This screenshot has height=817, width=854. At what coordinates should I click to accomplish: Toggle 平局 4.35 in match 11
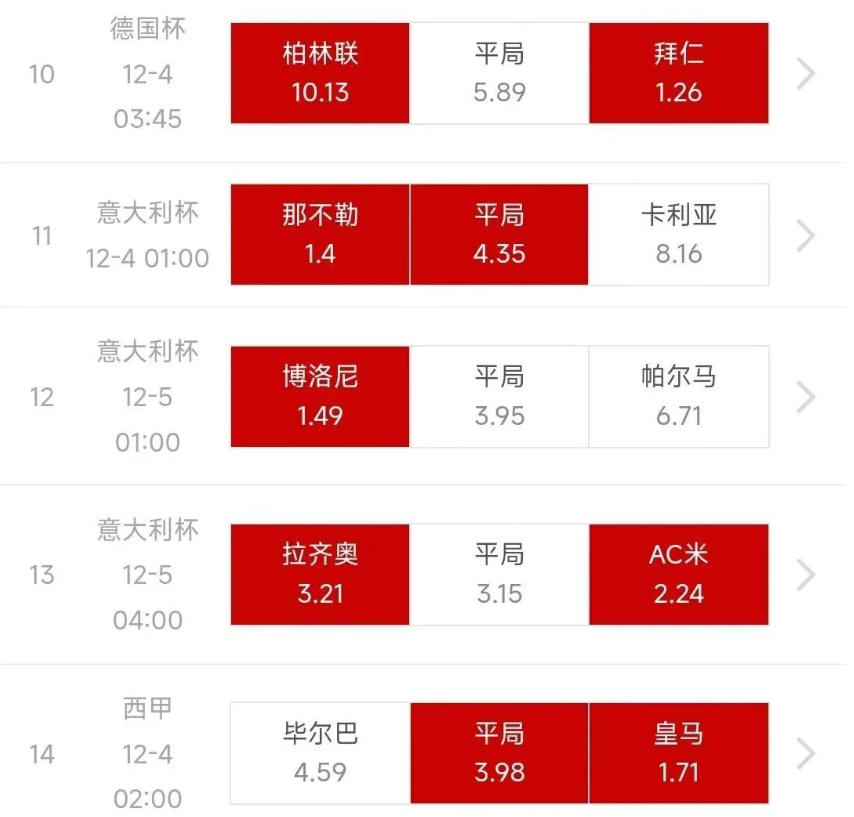[499, 234]
